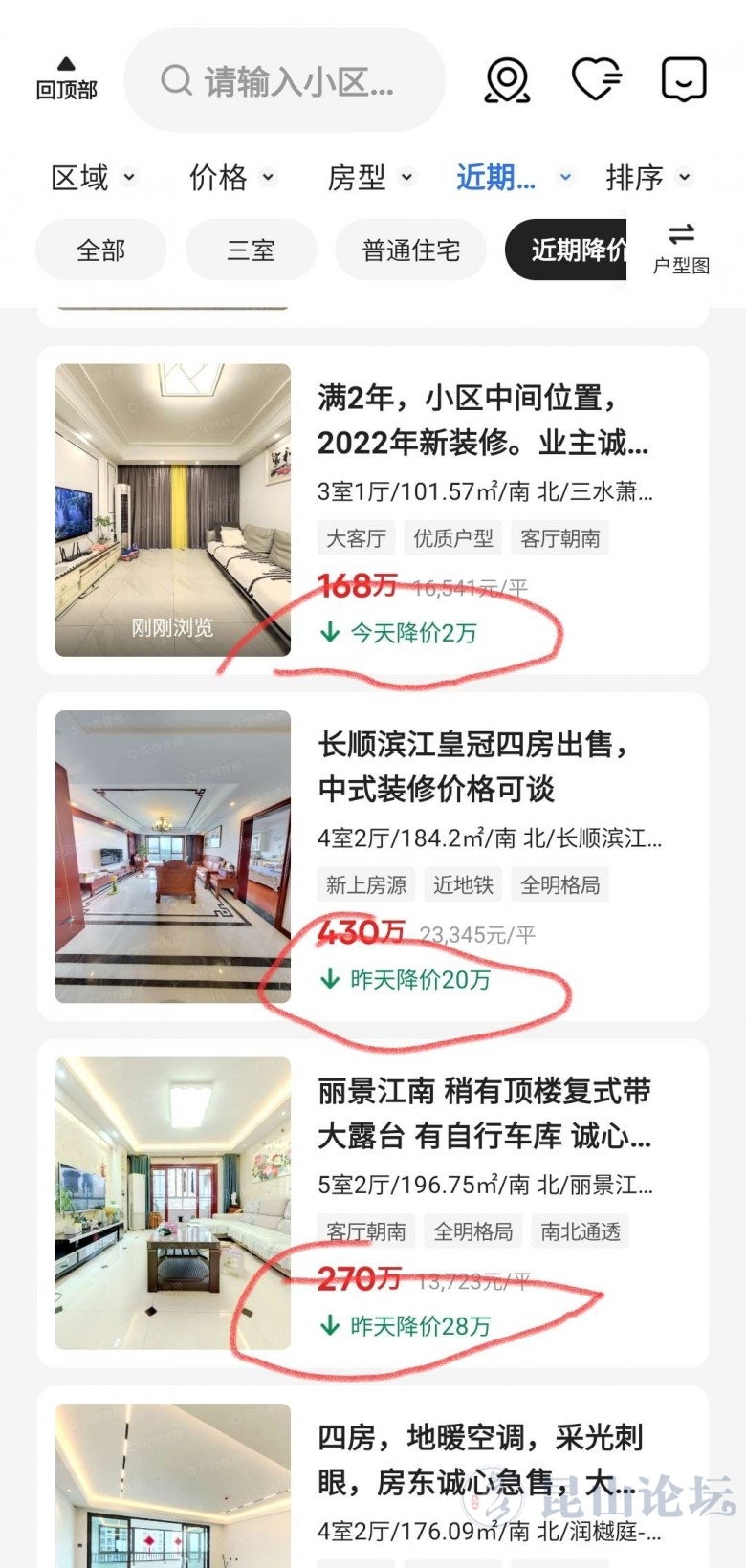Open the map location search icon
This screenshot has width=746, height=1568.
tap(507, 80)
